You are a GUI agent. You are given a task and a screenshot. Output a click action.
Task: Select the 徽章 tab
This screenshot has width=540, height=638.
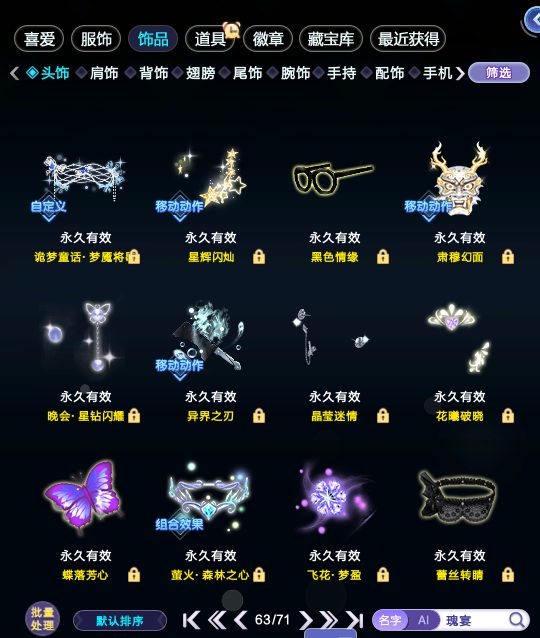pos(268,39)
